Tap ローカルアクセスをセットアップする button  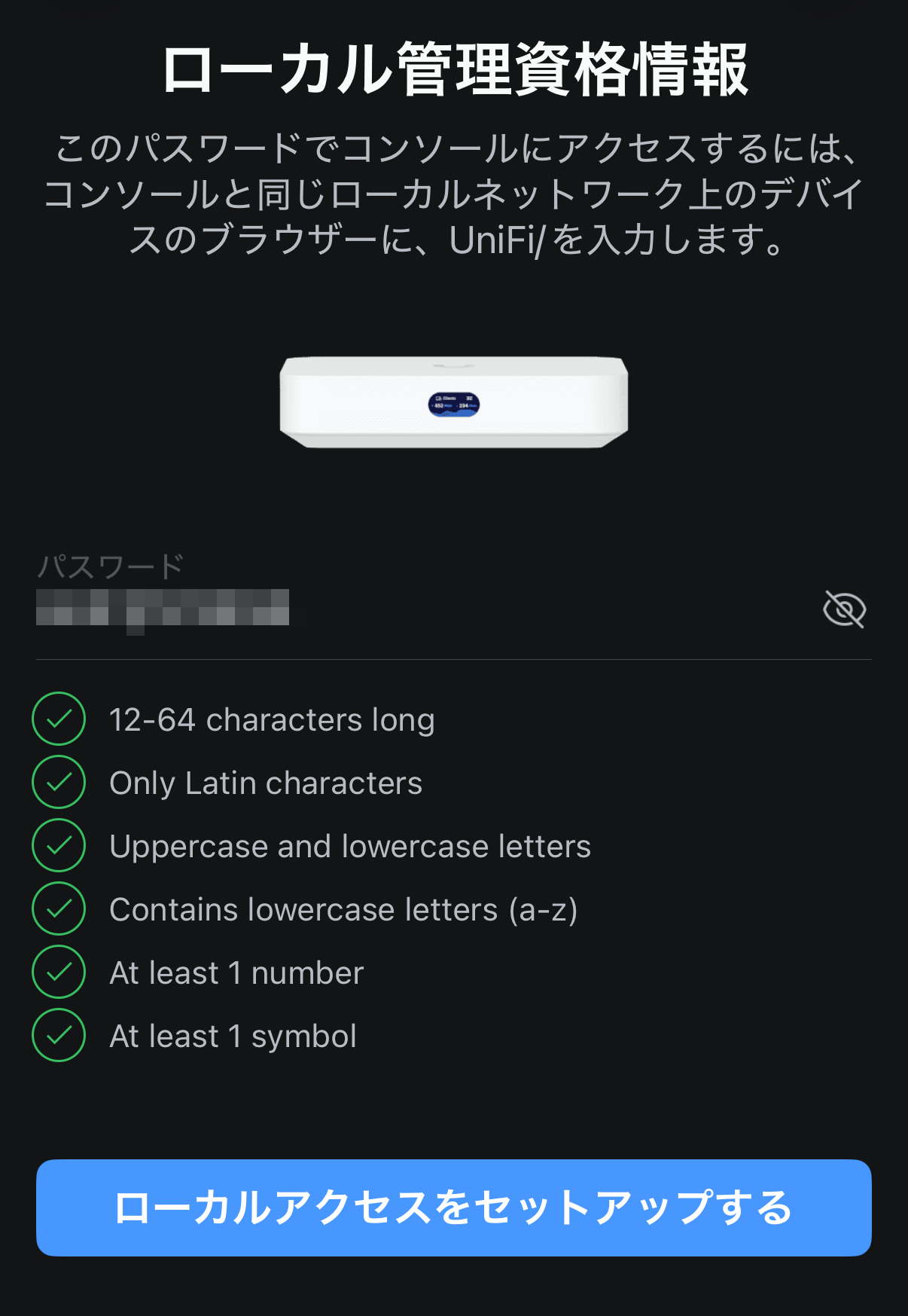click(x=453, y=1208)
